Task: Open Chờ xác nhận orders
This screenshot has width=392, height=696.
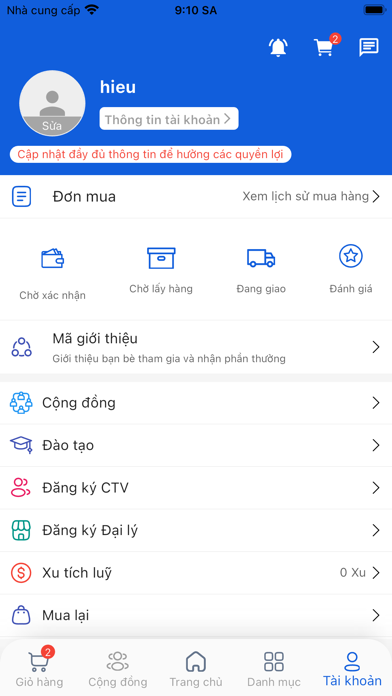Action: [52, 275]
